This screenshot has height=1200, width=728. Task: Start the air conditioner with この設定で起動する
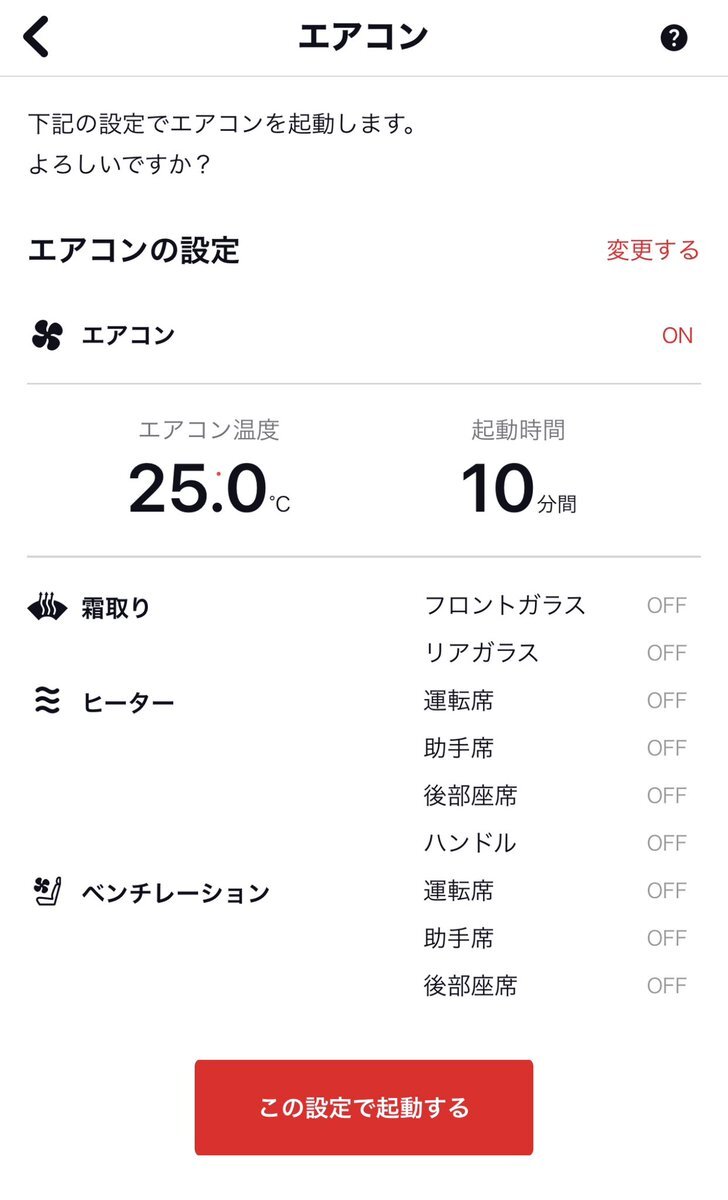click(x=364, y=1107)
